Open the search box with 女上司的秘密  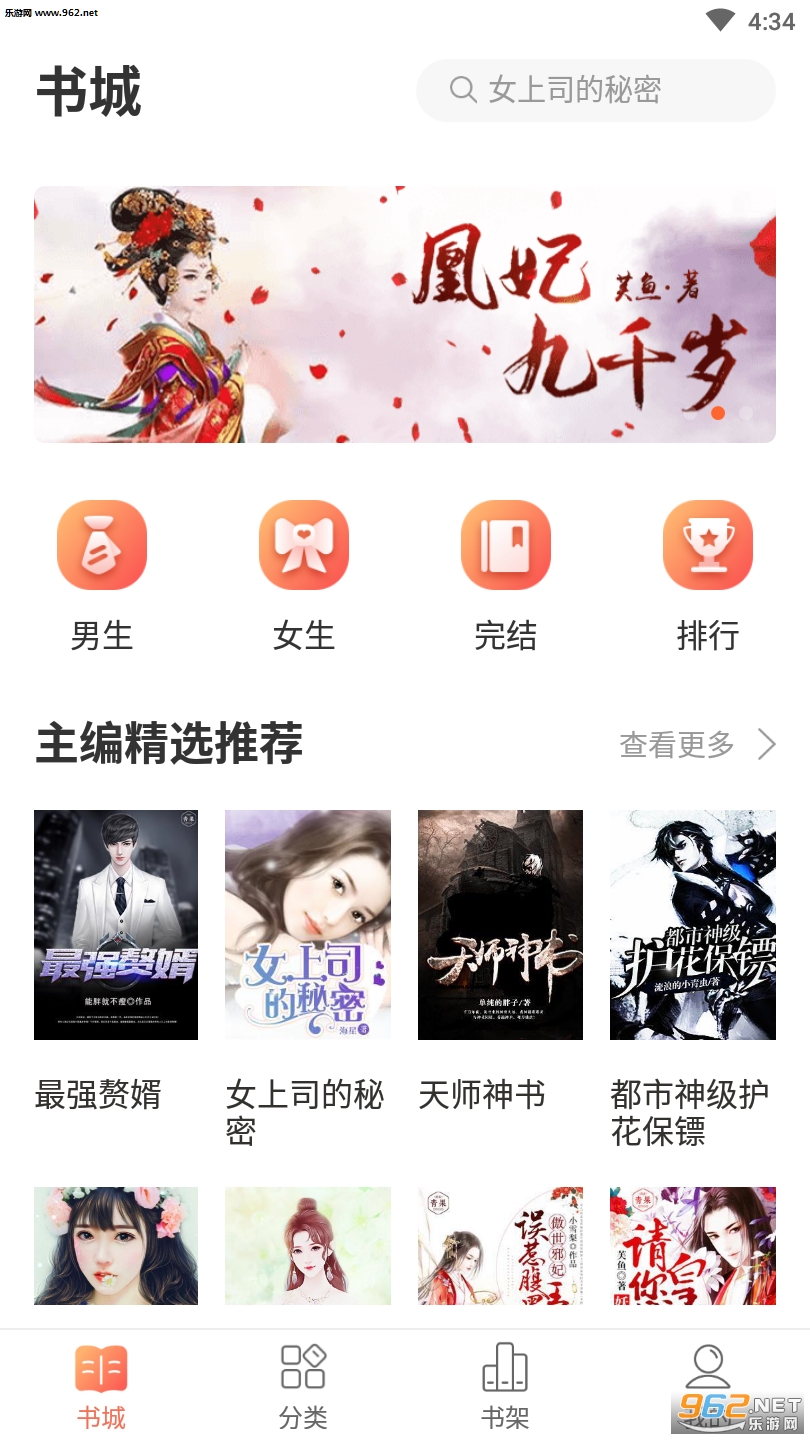[x=595, y=90]
